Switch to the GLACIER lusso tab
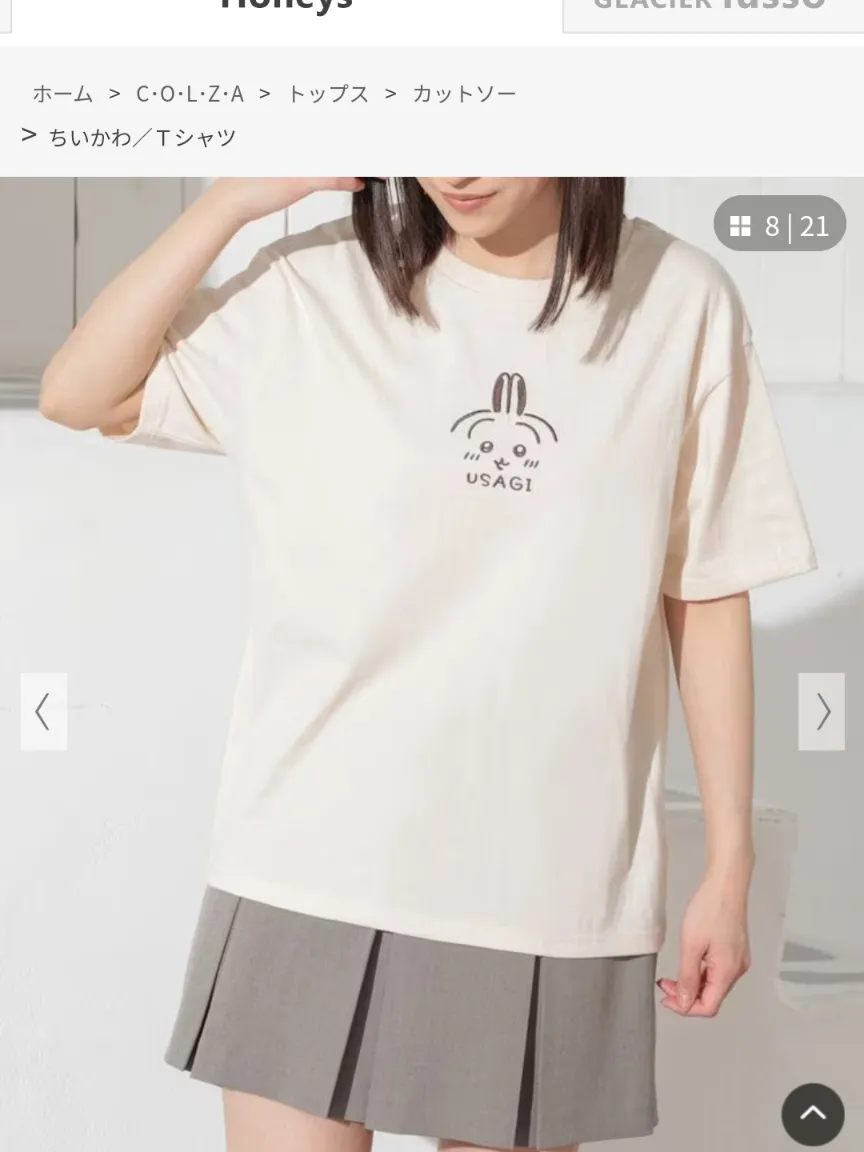Image resolution: width=864 pixels, height=1152 pixels. [710, 8]
